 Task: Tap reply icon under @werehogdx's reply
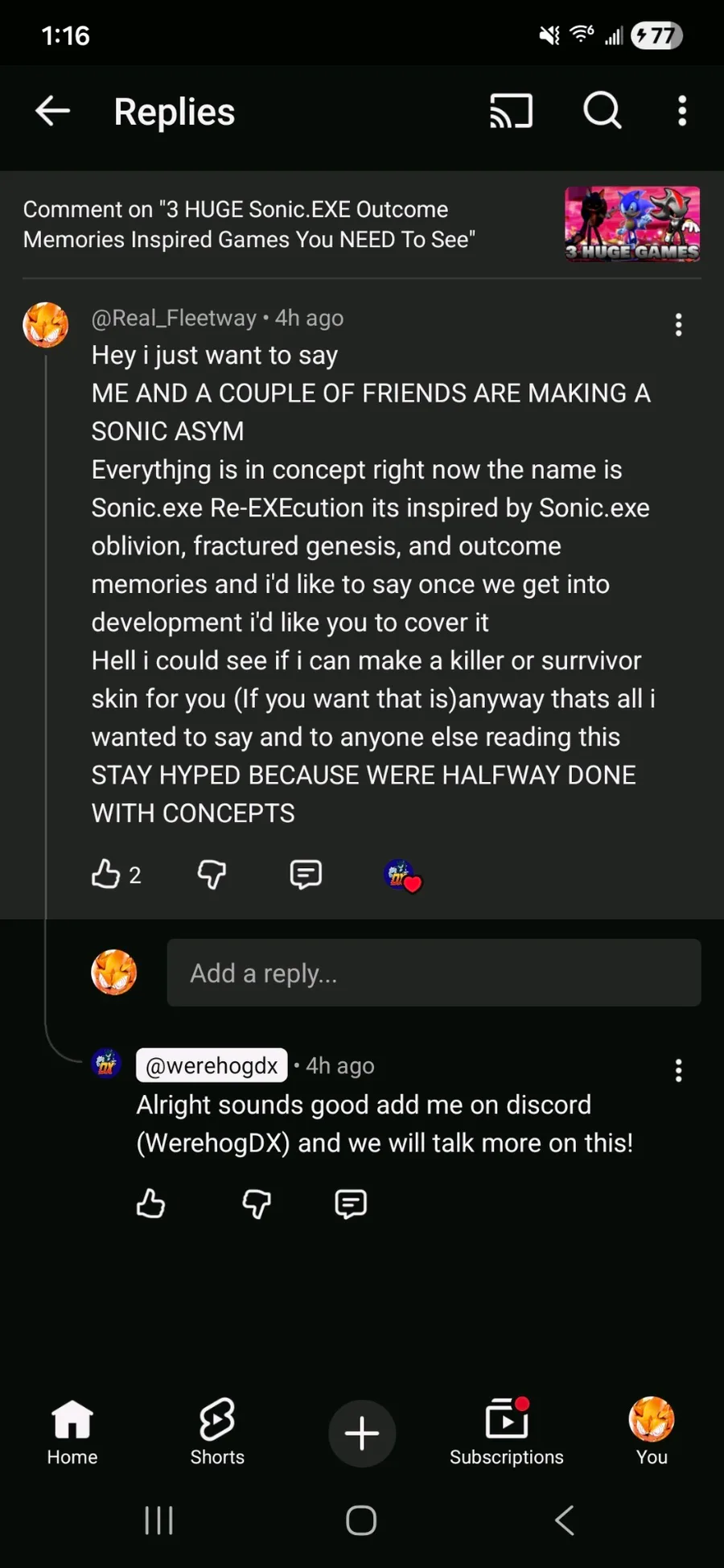tap(351, 1204)
